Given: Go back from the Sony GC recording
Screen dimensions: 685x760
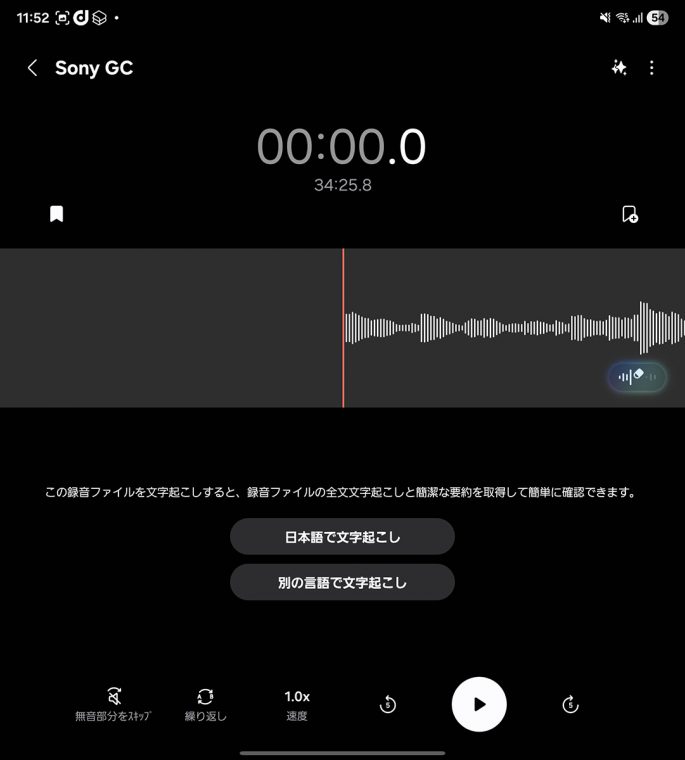Looking at the screenshot, I should (33, 68).
